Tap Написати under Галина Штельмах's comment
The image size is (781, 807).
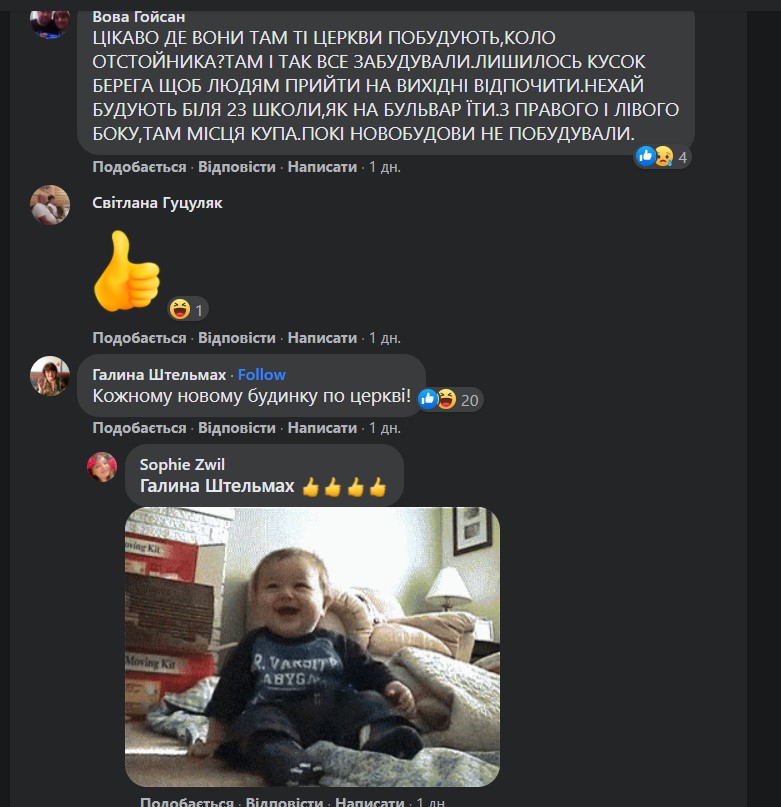[322, 427]
